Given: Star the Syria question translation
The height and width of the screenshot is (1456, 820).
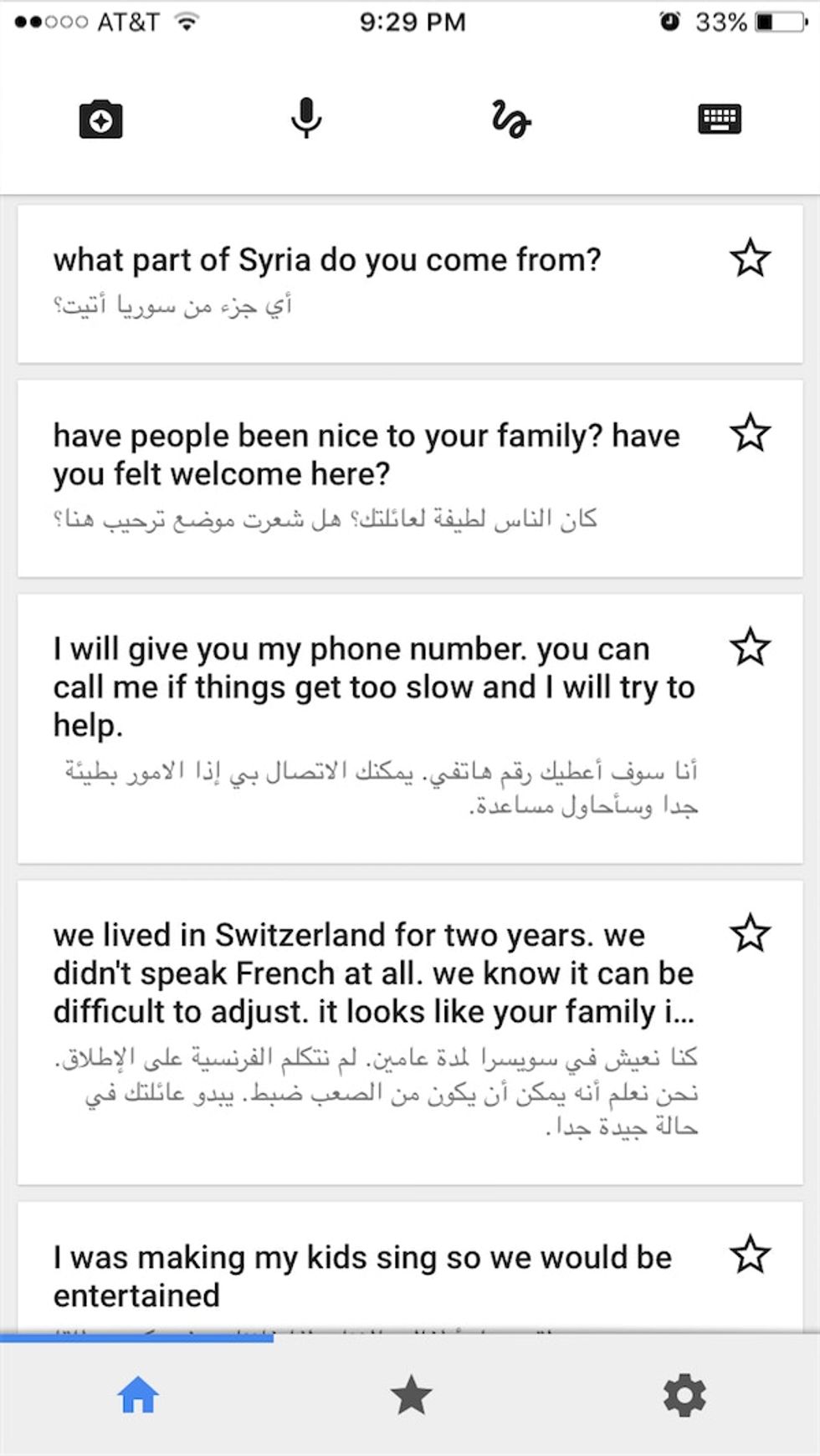Looking at the screenshot, I should 750,258.
